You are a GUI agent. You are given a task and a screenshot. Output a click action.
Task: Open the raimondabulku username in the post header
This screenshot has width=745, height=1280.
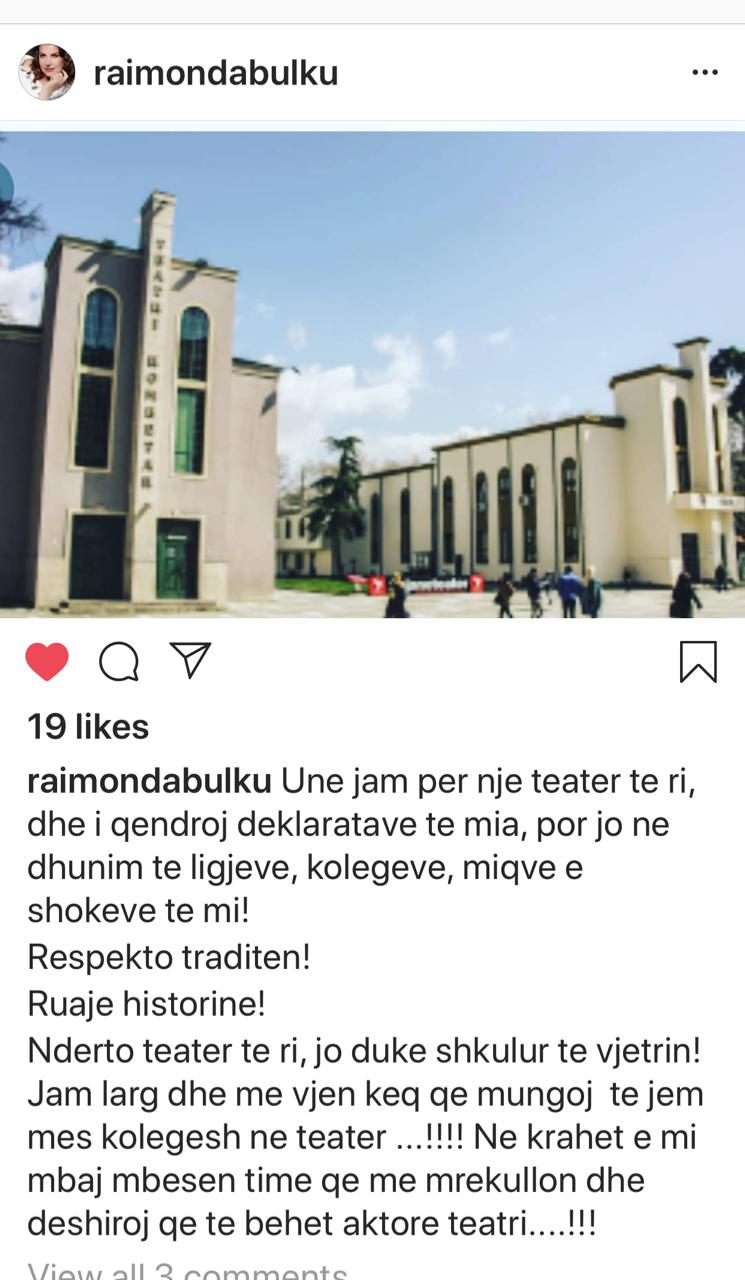[x=215, y=73]
